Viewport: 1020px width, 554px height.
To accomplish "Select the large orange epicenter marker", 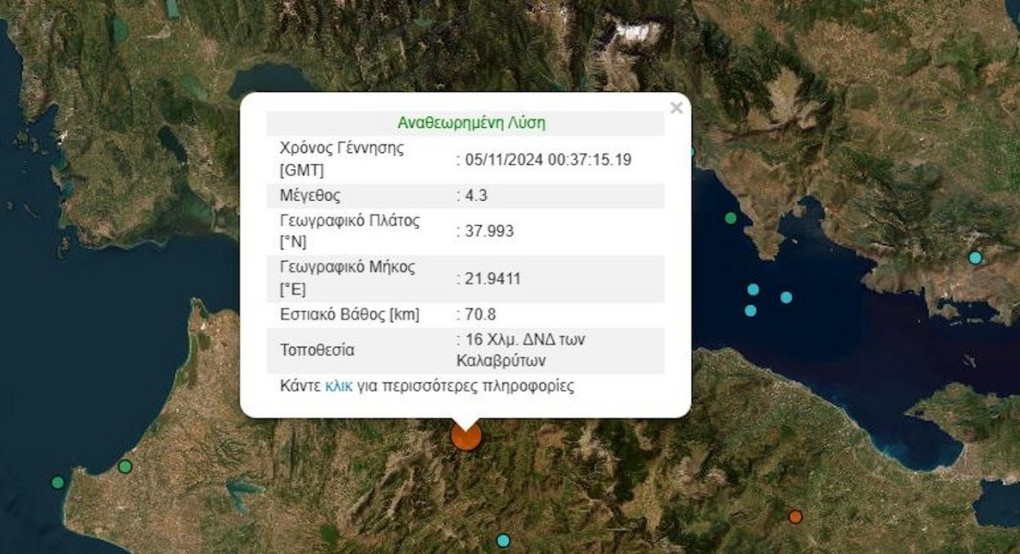I will 466,437.
